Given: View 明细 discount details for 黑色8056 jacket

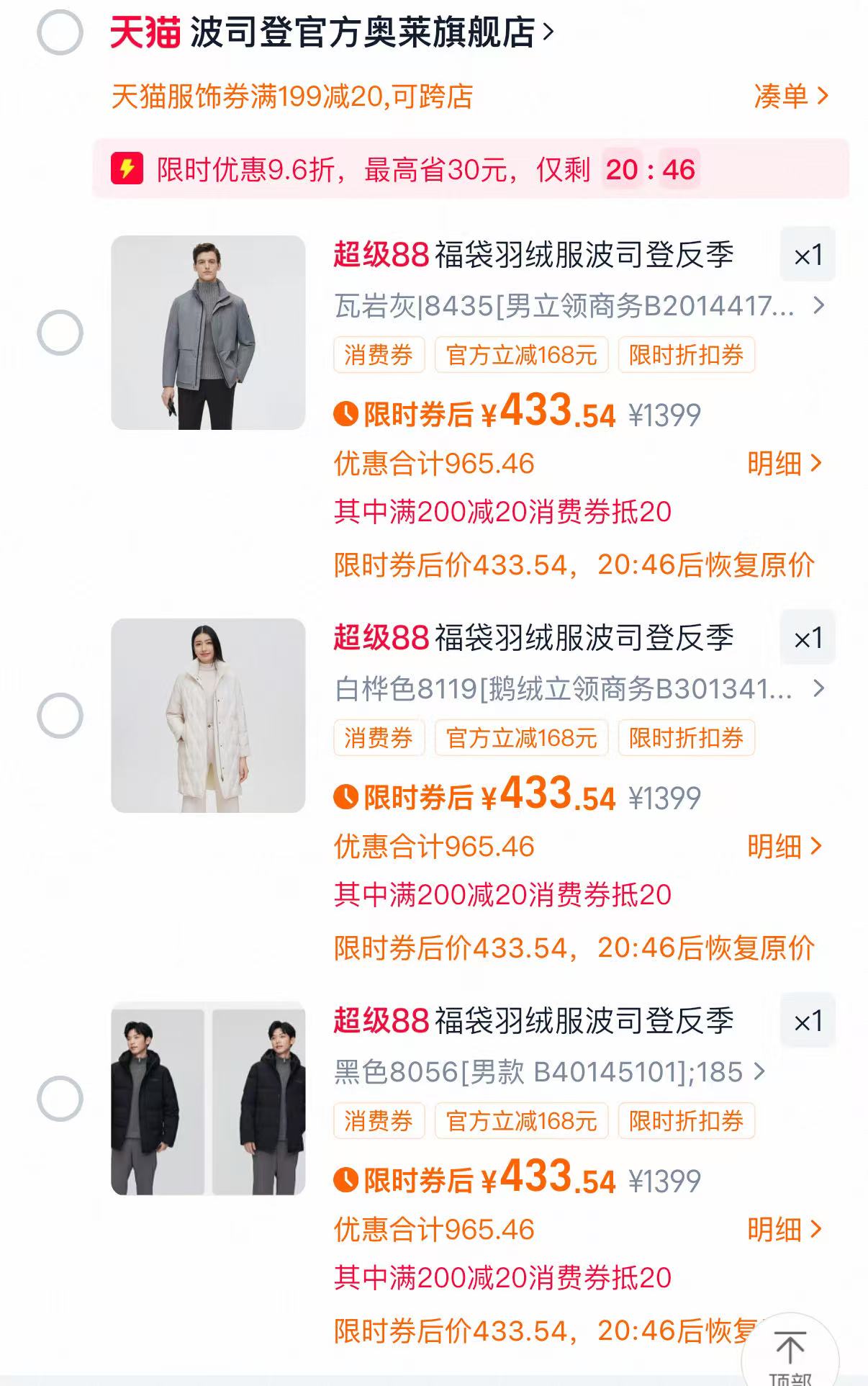Looking at the screenshot, I should click(784, 1230).
